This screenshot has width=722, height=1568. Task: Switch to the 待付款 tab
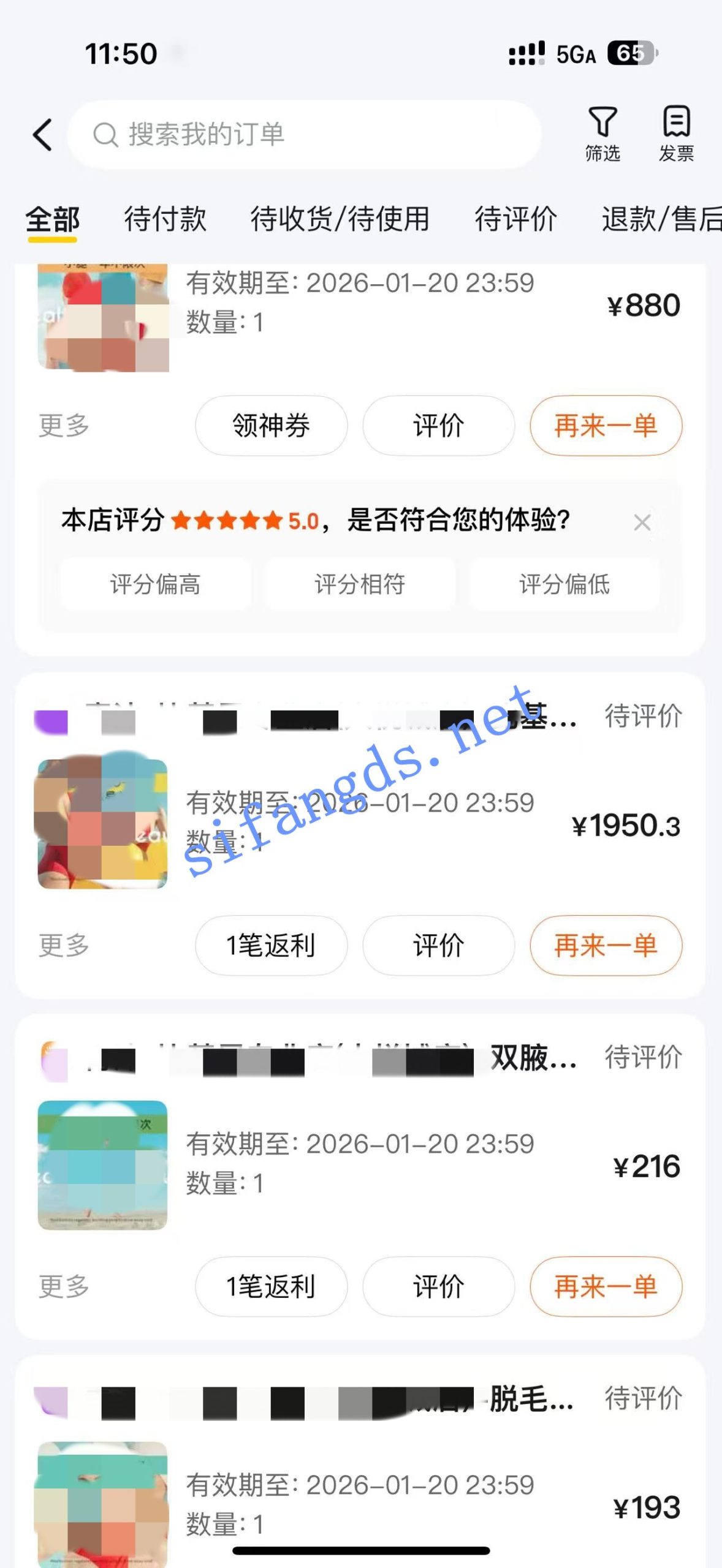167,219
